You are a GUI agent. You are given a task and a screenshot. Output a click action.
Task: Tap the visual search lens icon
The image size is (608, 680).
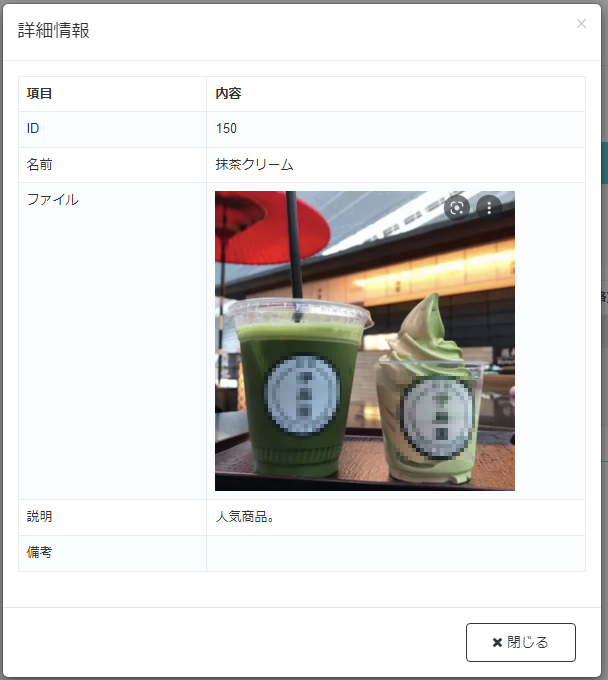click(x=457, y=207)
